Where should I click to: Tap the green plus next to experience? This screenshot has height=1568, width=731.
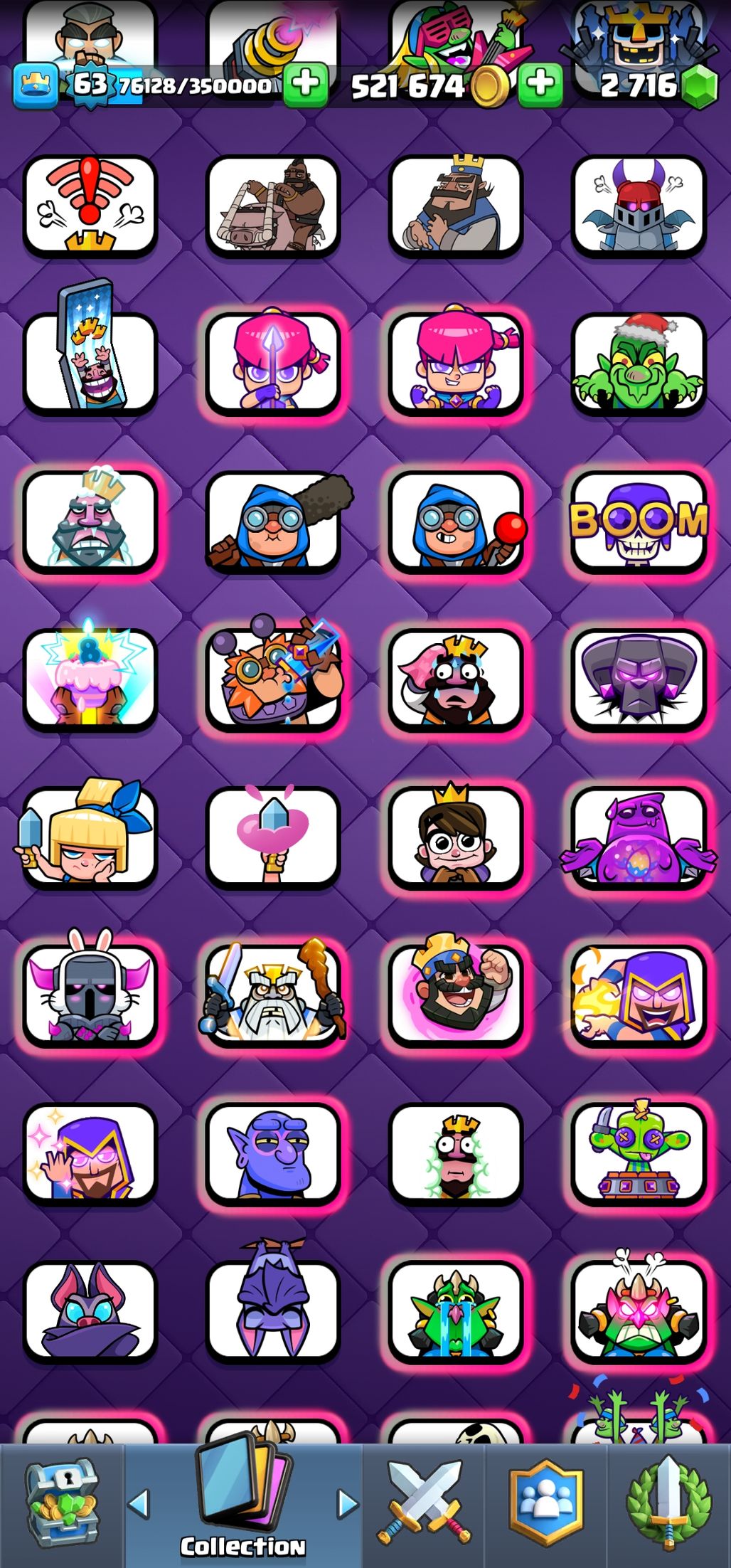coord(306,85)
